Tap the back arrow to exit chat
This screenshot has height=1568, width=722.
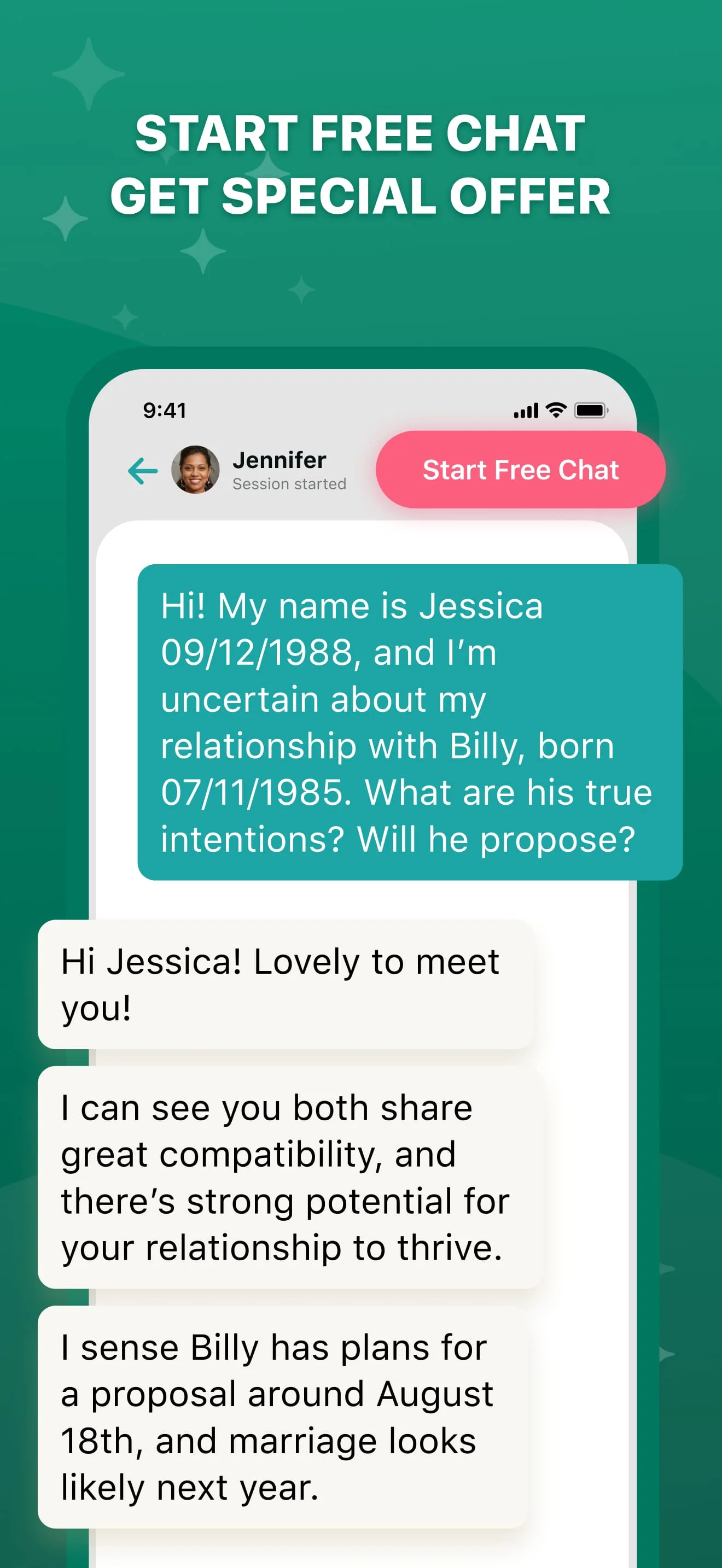coord(141,470)
